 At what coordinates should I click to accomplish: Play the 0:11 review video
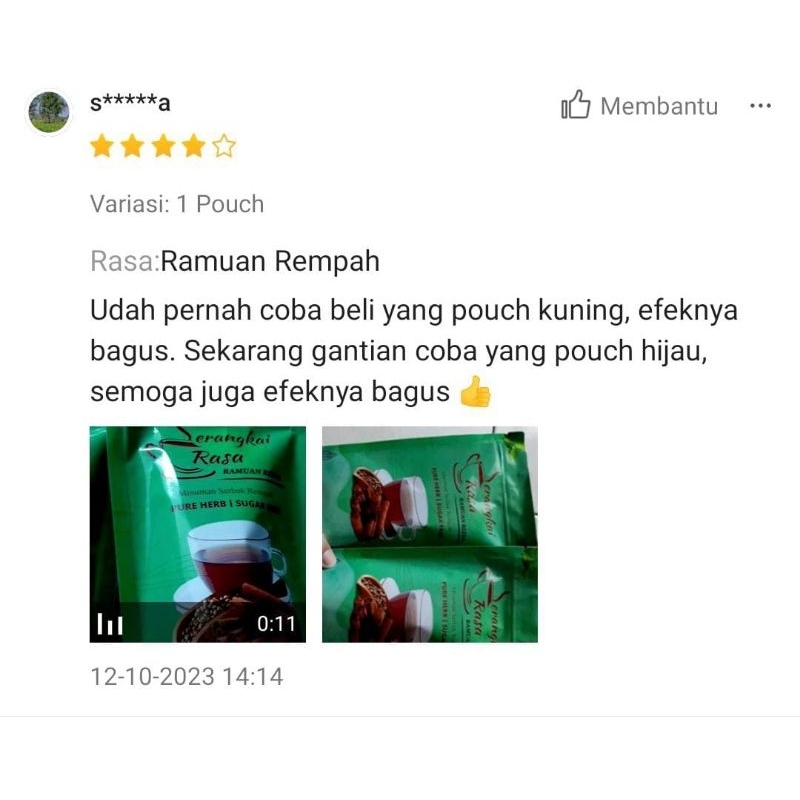point(198,534)
